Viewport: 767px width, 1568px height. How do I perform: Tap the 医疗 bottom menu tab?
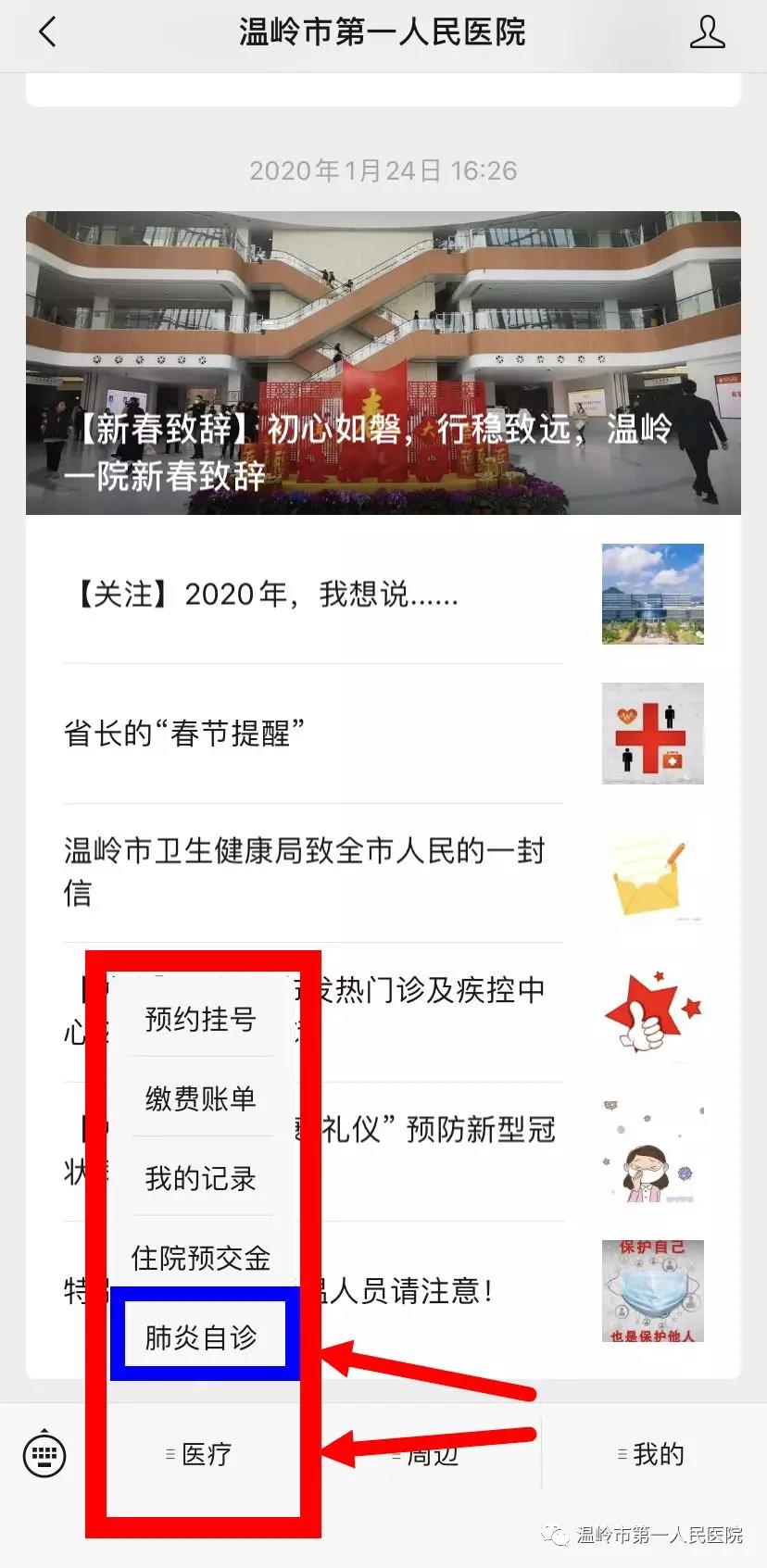(201, 1454)
